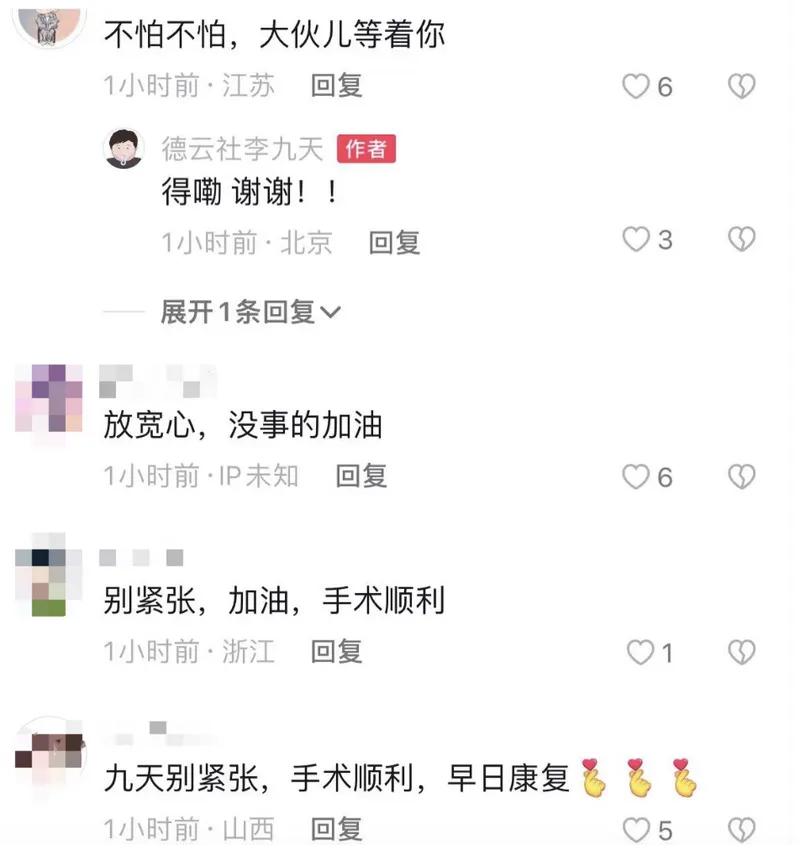
Task: Like the comment 别紧张，加油，手术顺利
Action: (640, 653)
